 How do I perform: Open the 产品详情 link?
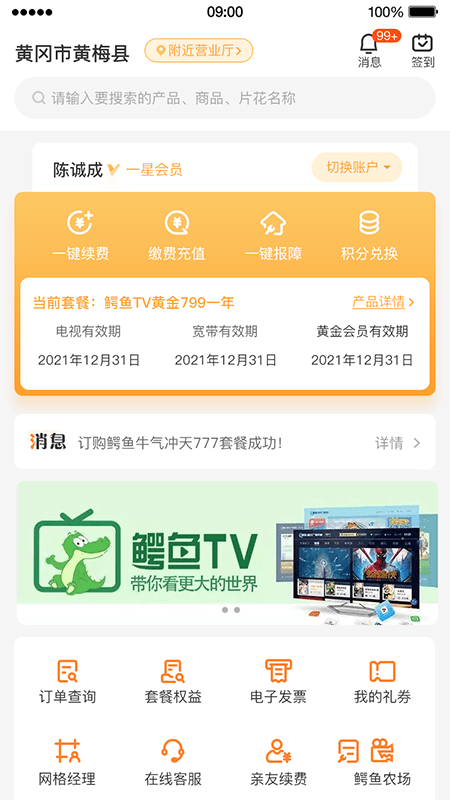tap(383, 302)
